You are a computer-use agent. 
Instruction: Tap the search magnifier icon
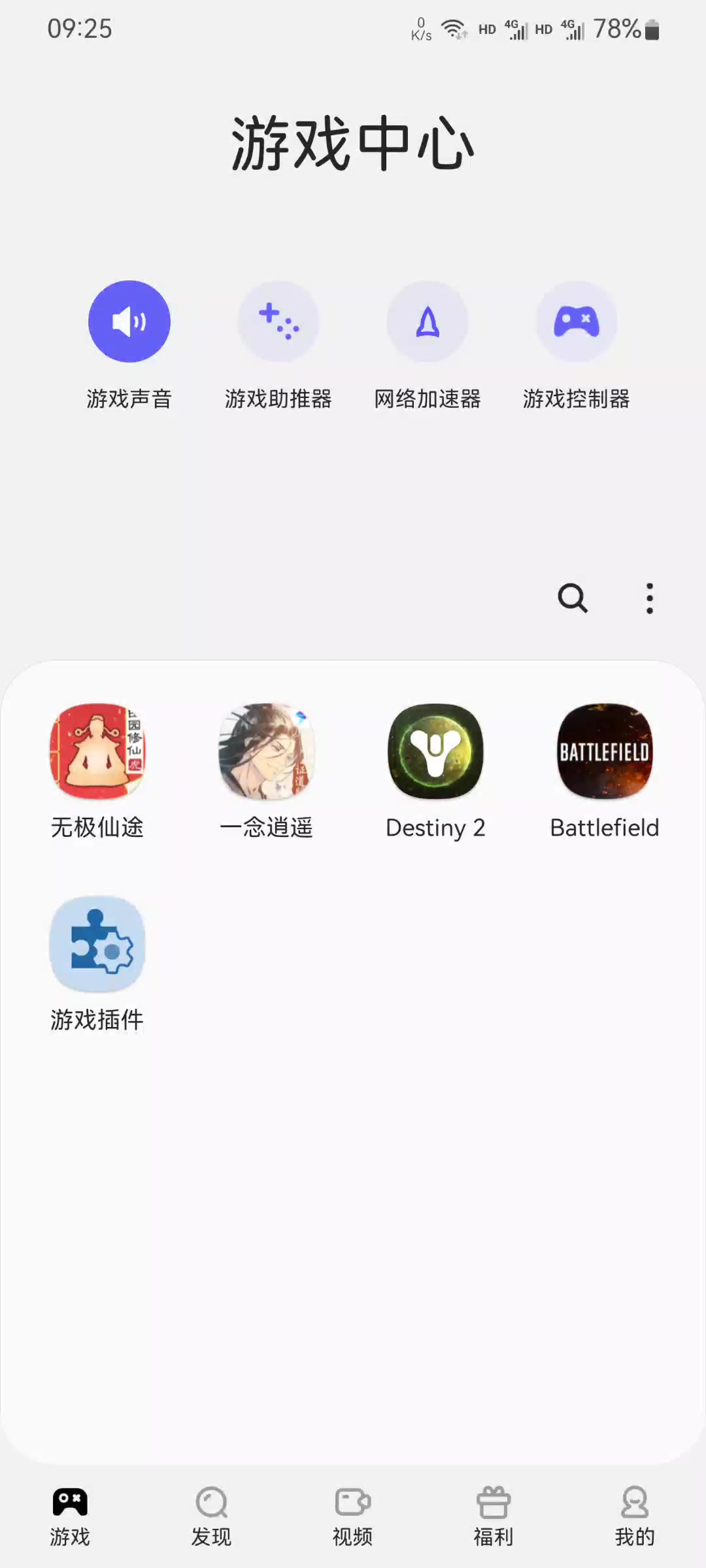point(573,598)
